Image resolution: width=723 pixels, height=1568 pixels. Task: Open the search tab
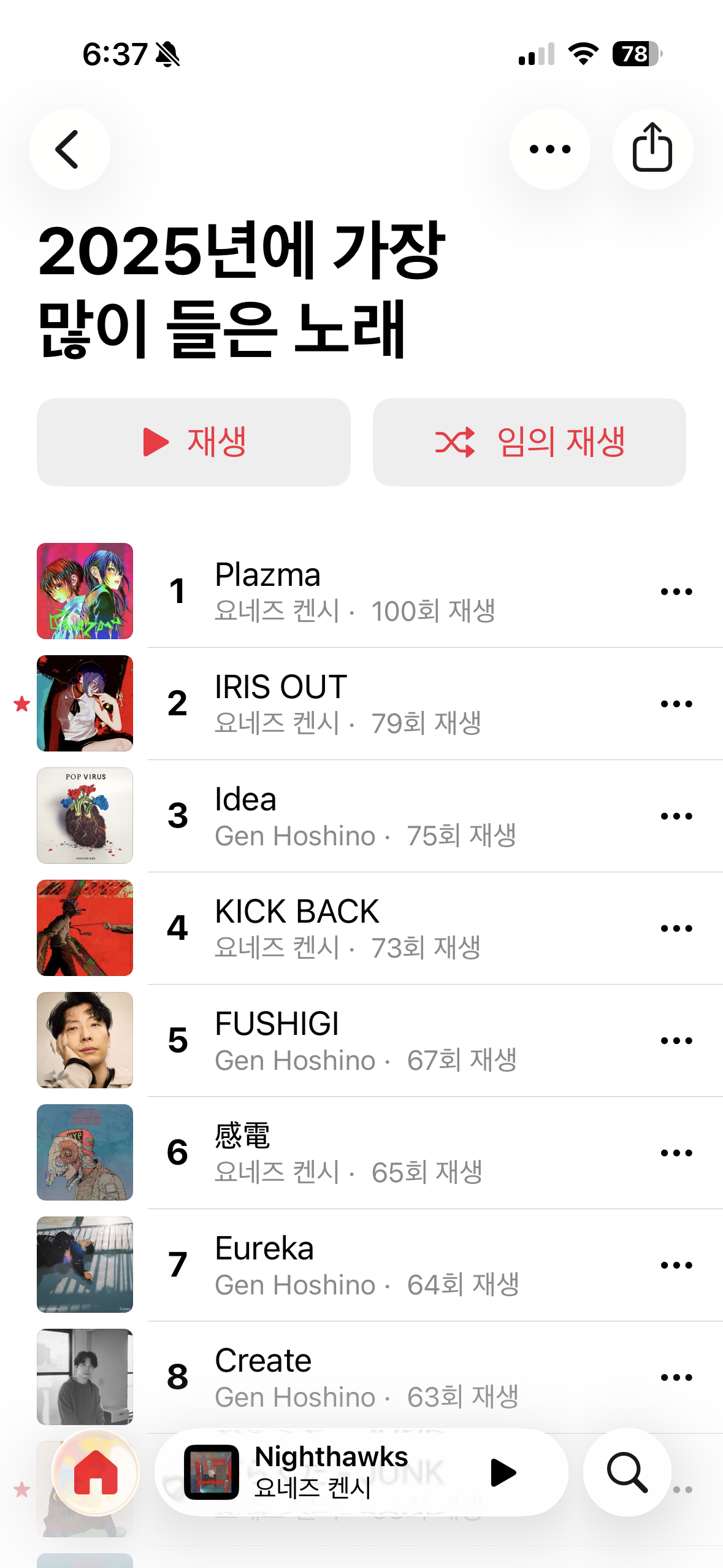click(x=627, y=1472)
